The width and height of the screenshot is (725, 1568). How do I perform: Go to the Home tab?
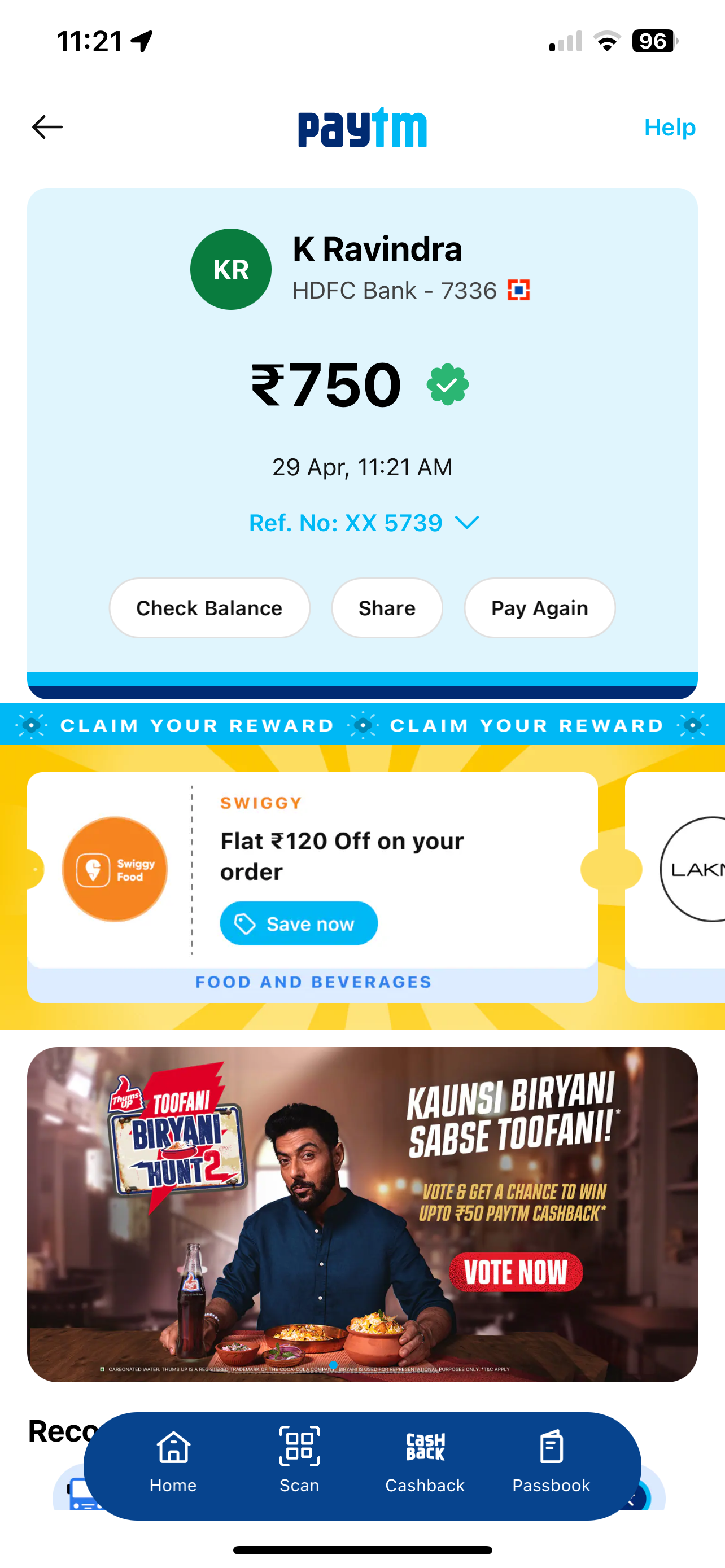click(x=173, y=1461)
